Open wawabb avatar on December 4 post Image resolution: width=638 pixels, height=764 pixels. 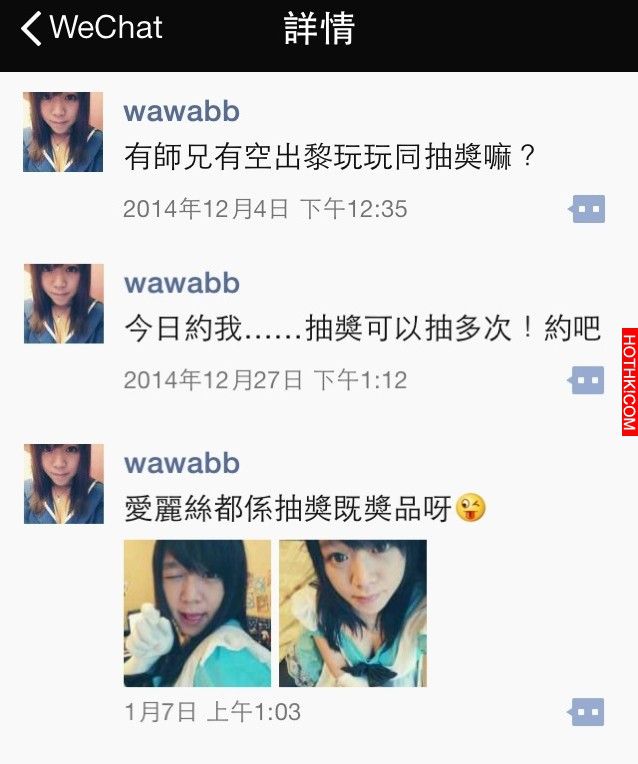tap(63, 132)
